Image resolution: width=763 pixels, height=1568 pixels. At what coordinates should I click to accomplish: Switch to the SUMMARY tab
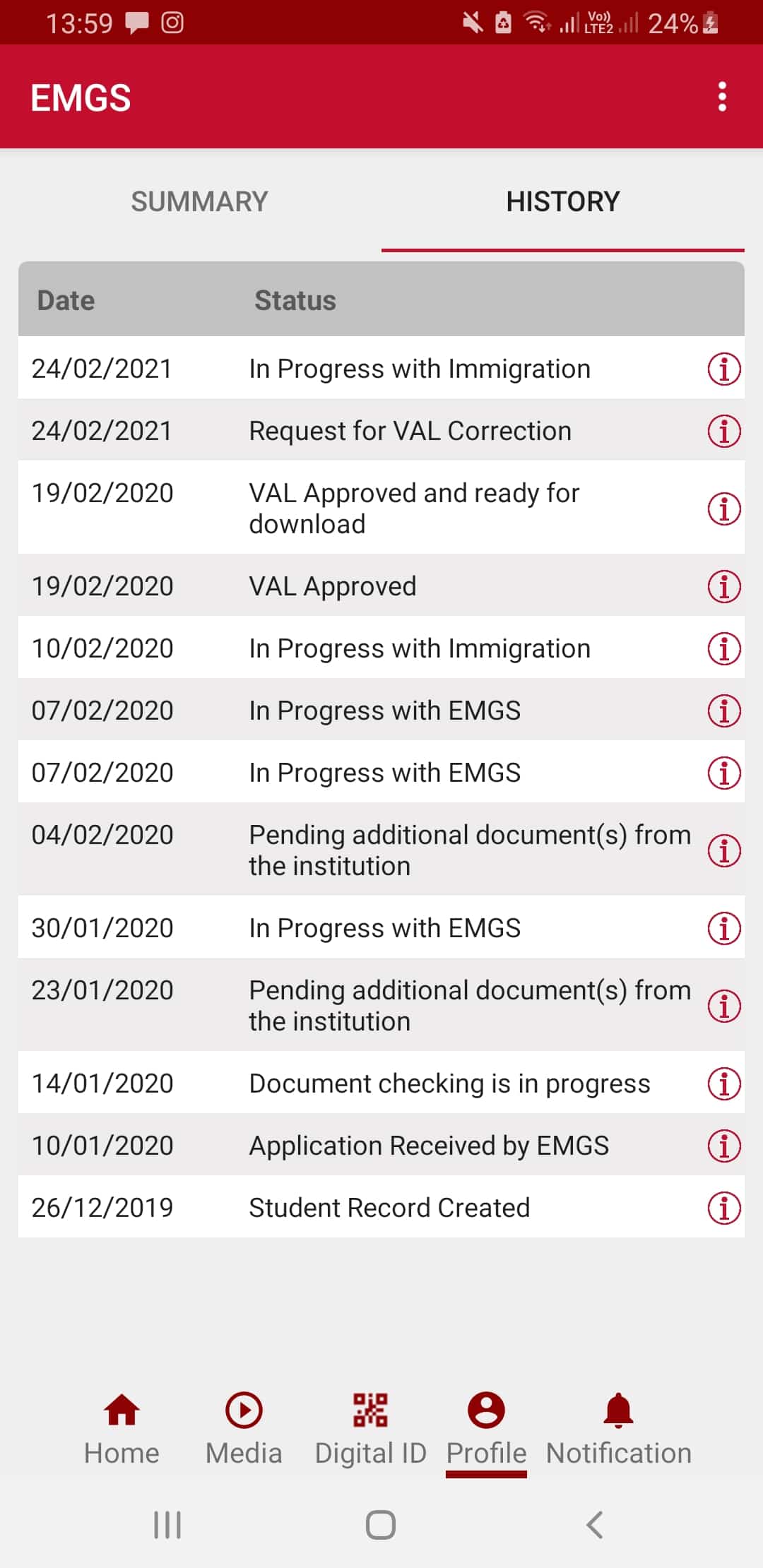click(x=199, y=202)
